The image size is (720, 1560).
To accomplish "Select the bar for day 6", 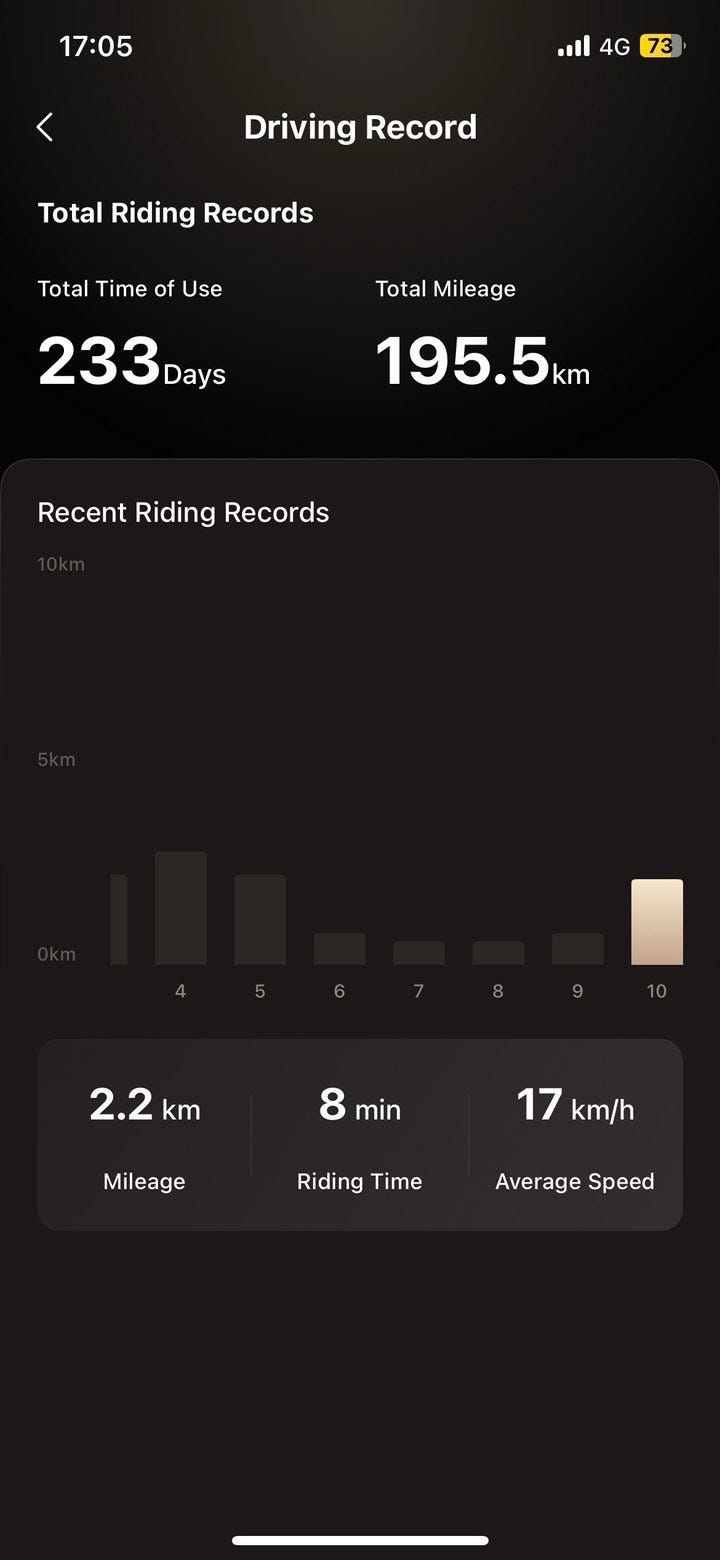I will pyautogui.click(x=339, y=949).
